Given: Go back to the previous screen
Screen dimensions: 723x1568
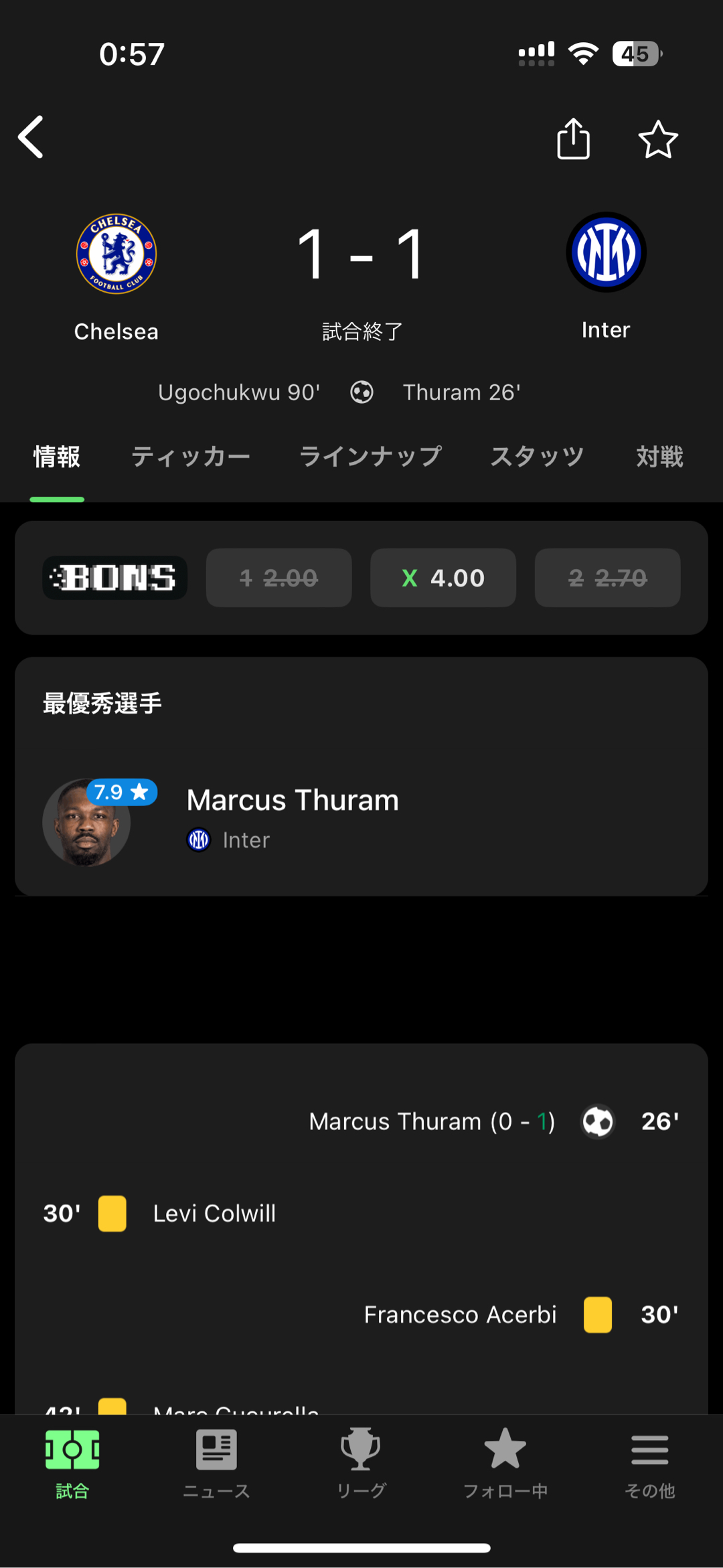Looking at the screenshot, I should [x=31, y=137].
